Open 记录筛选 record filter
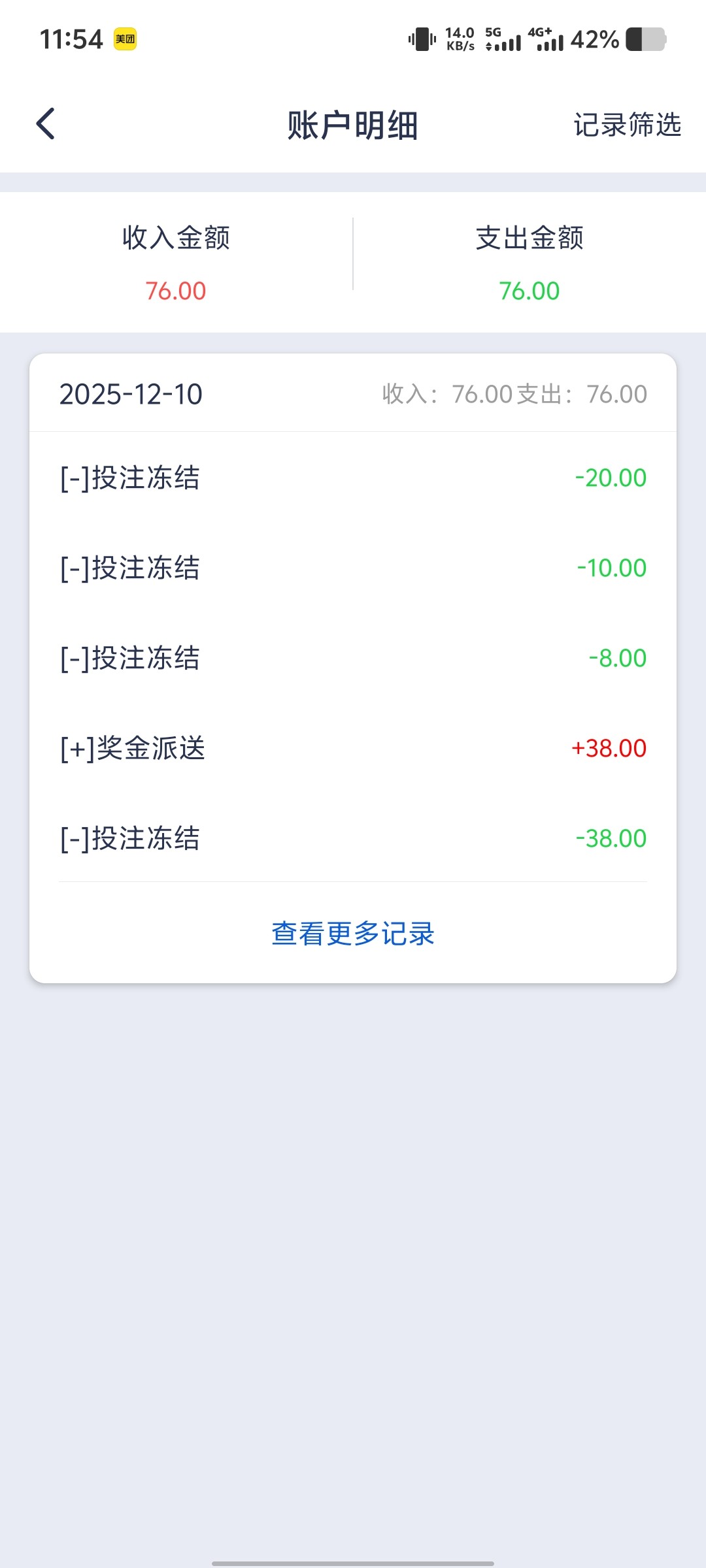Image resolution: width=706 pixels, height=1568 pixels. (x=627, y=125)
